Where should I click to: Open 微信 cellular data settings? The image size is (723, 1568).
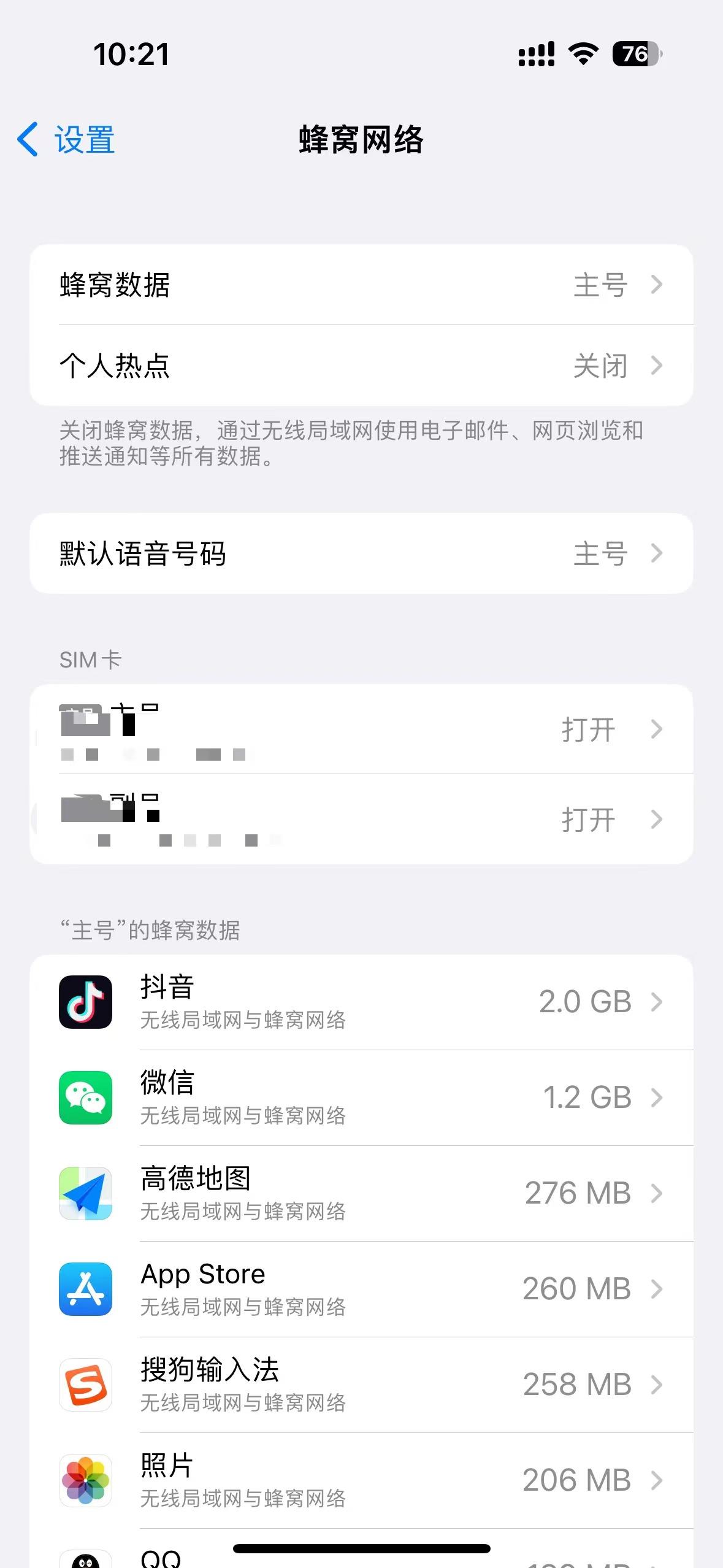[x=361, y=1098]
